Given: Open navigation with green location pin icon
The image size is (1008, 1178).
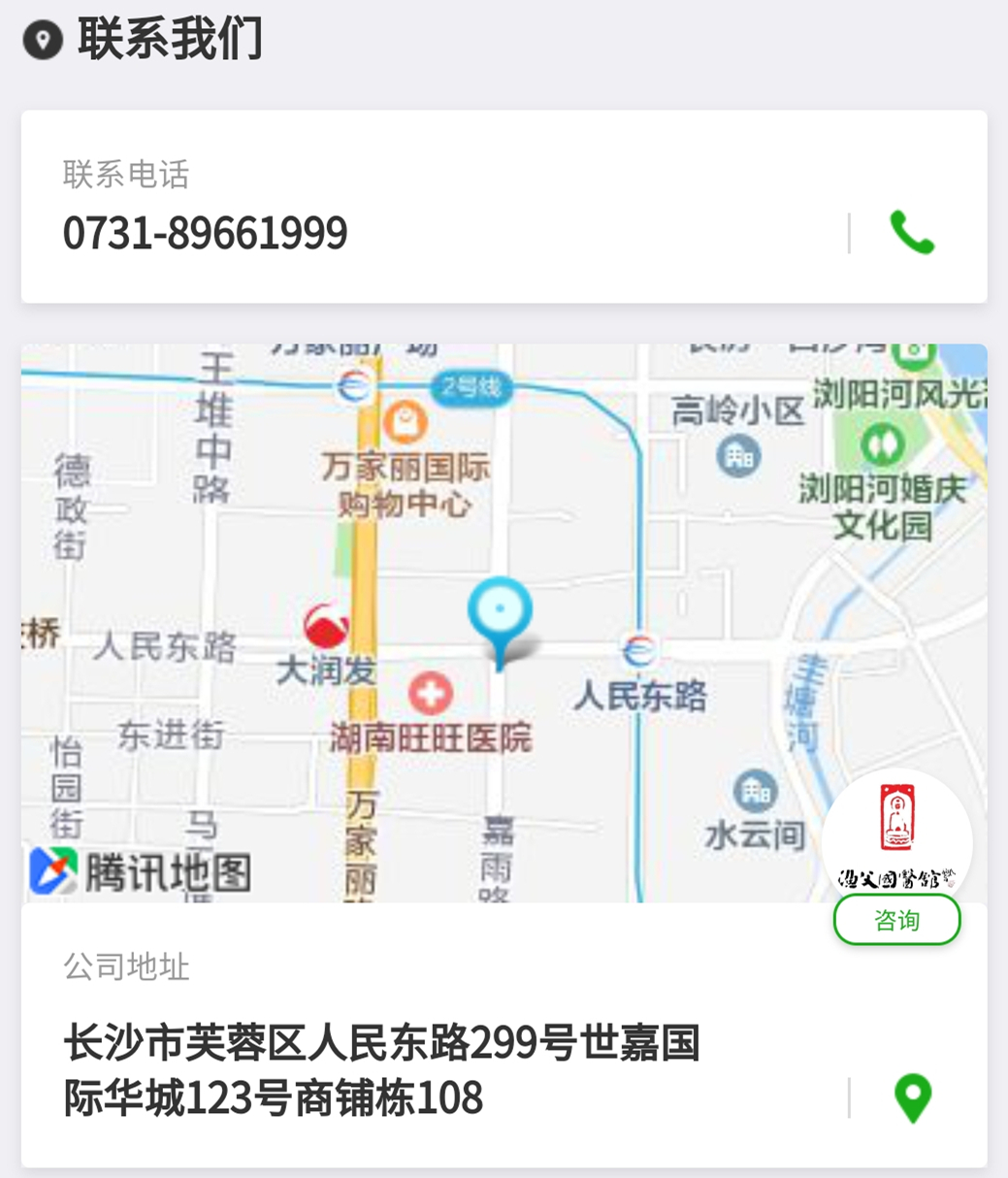Looking at the screenshot, I should coord(912,1098).
